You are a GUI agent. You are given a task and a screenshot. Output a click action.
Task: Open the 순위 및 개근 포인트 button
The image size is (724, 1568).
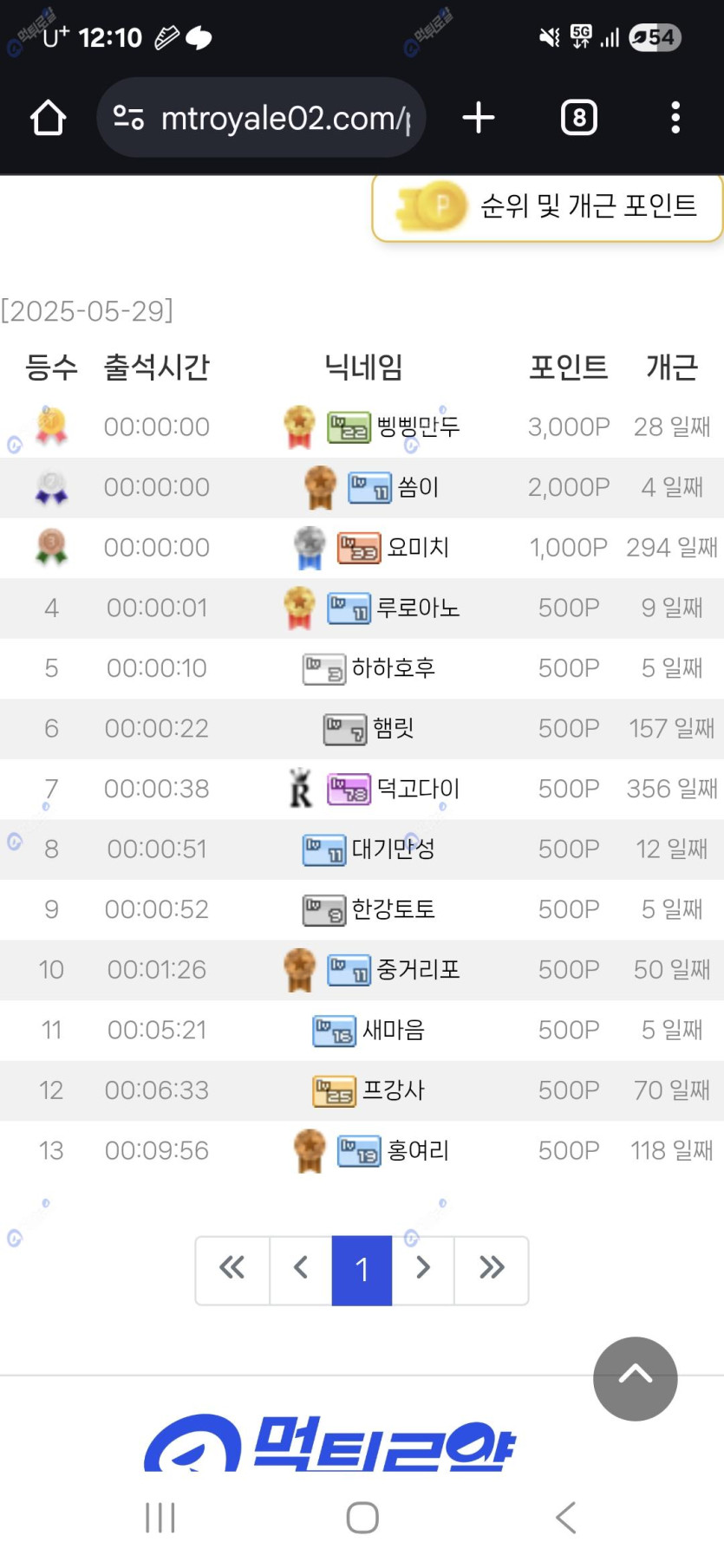pyautogui.click(x=547, y=206)
